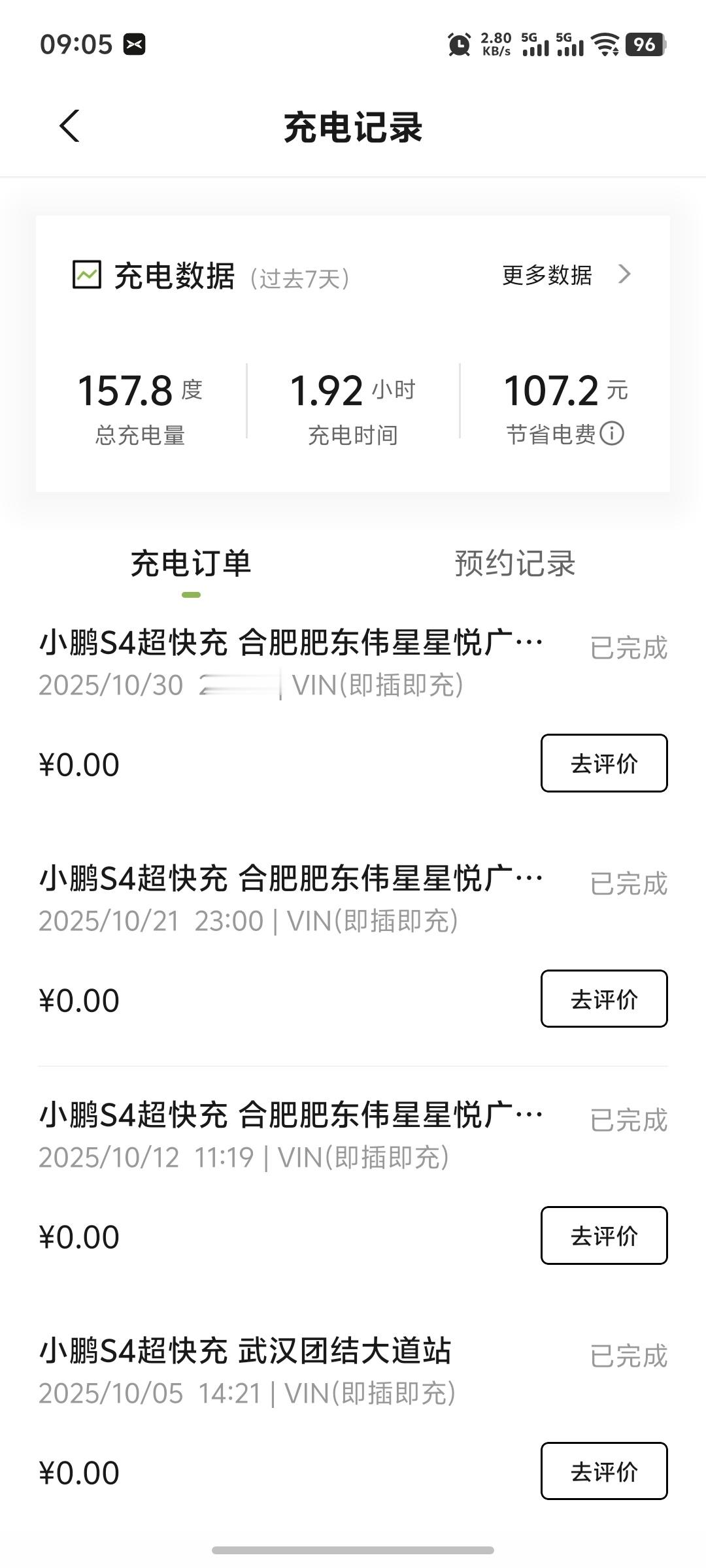The height and width of the screenshot is (1568, 706).
Task: Switch to the 预约记录 tab
Action: pyautogui.click(x=514, y=564)
